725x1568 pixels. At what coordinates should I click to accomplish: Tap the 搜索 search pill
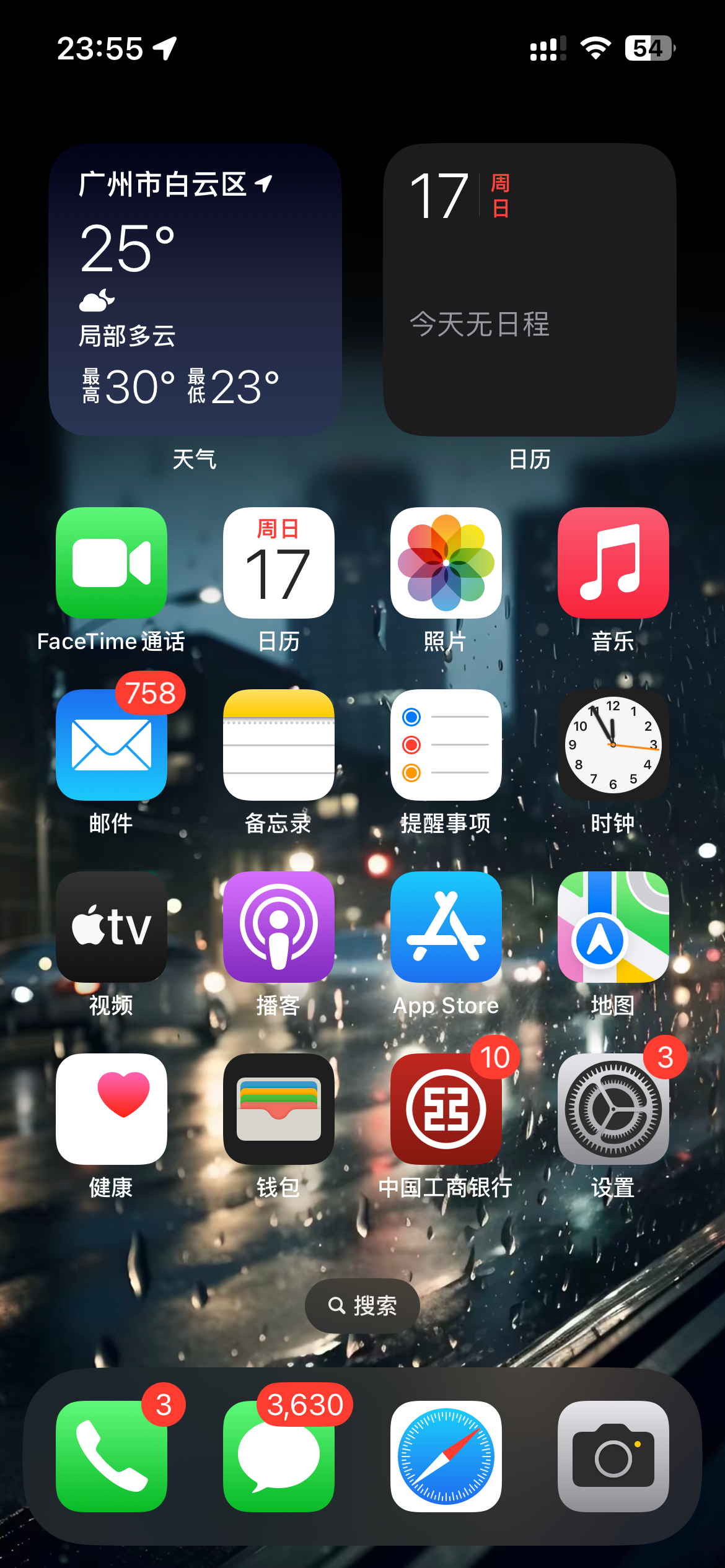click(362, 1305)
